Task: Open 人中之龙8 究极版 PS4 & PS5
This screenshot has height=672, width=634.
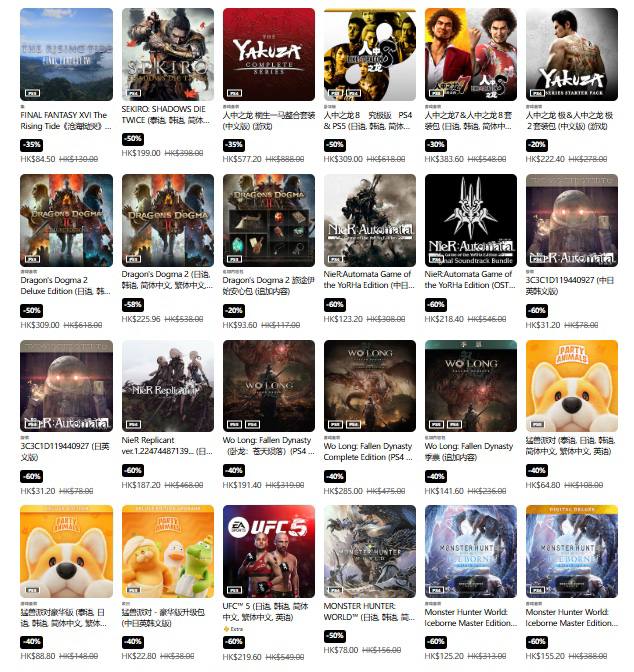Action: pos(369,53)
